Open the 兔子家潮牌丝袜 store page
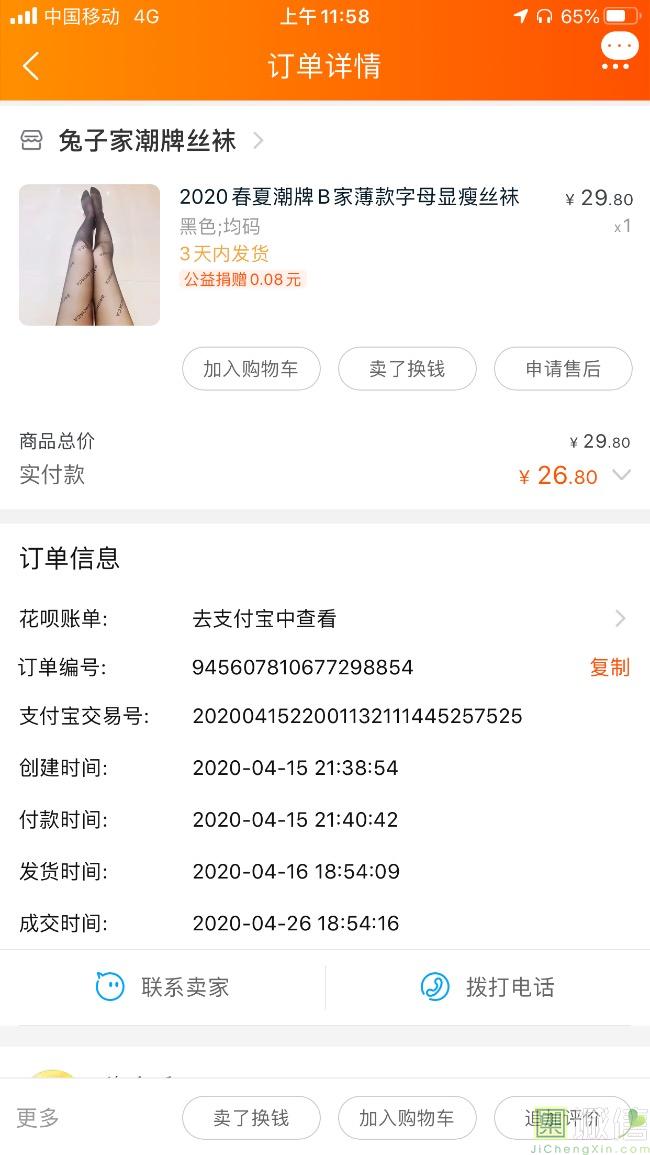The height and width of the screenshot is (1155, 650). click(x=147, y=141)
